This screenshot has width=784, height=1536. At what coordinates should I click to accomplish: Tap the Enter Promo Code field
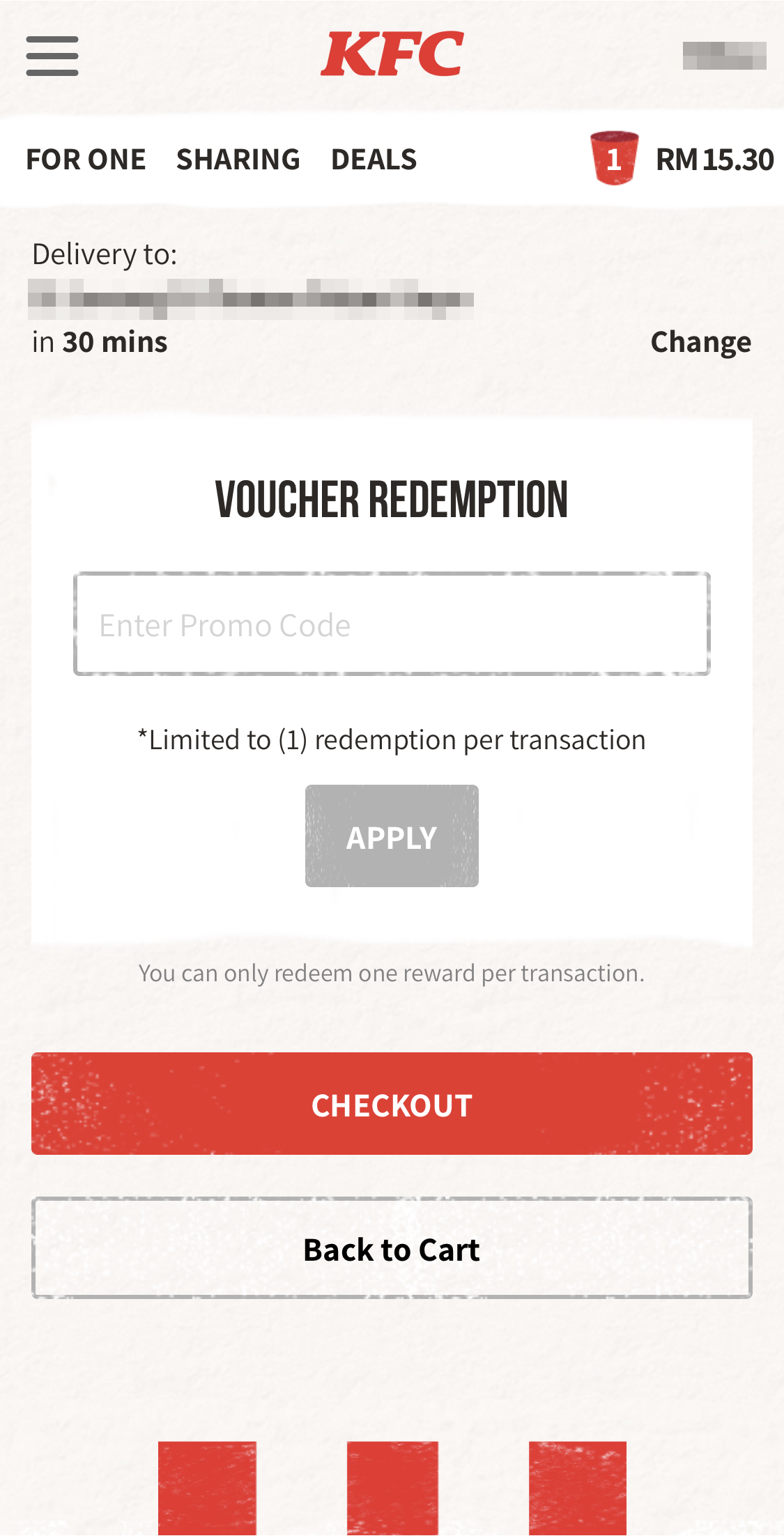coord(392,624)
